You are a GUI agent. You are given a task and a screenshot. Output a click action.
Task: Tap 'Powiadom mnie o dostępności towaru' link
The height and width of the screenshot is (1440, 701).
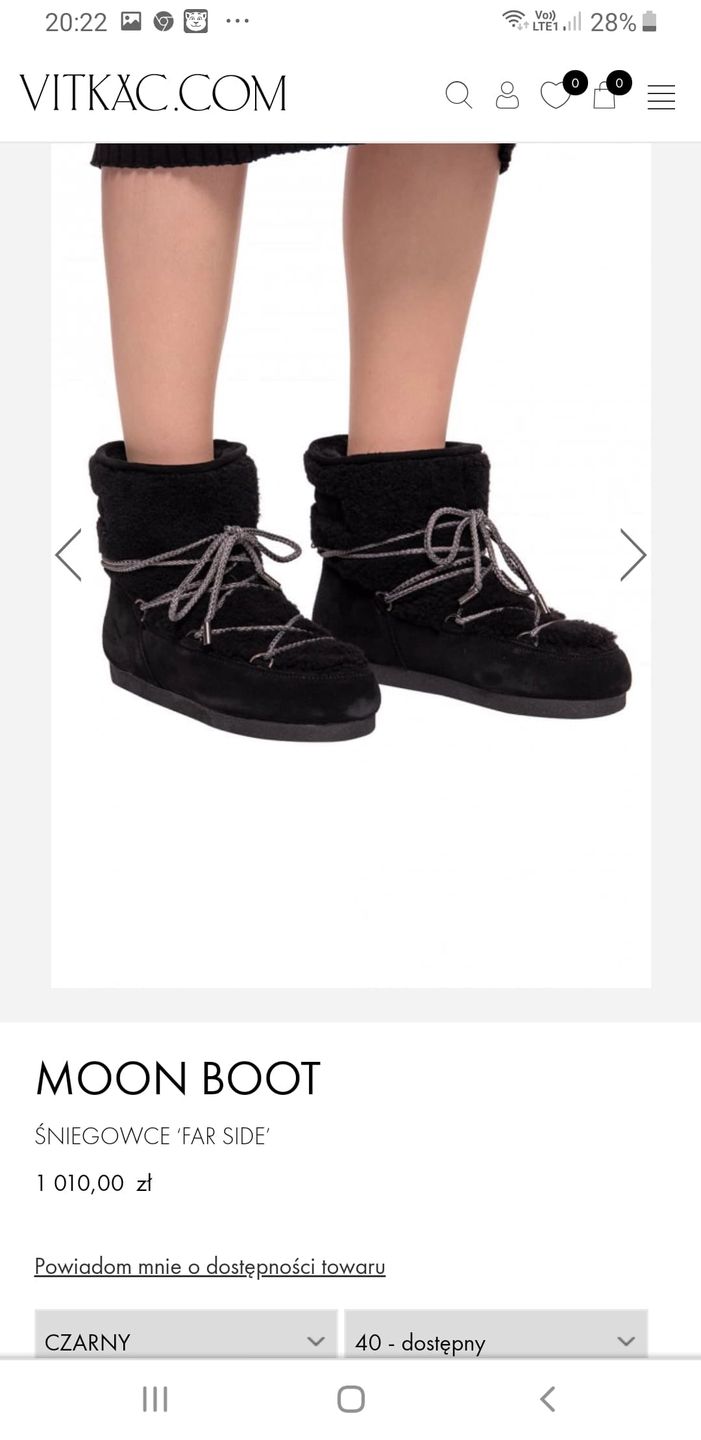coord(210,1266)
